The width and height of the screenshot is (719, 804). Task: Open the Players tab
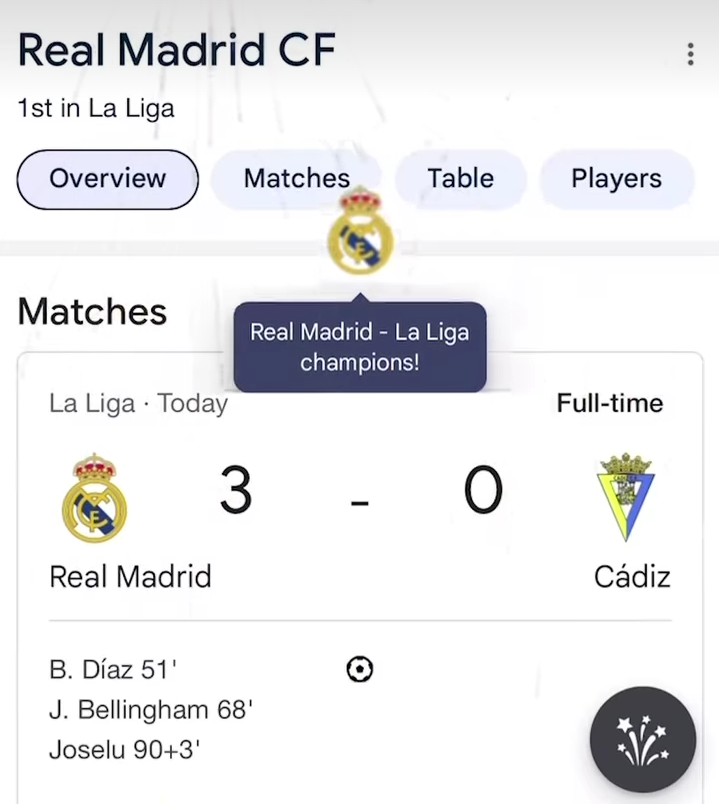tap(616, 179)
